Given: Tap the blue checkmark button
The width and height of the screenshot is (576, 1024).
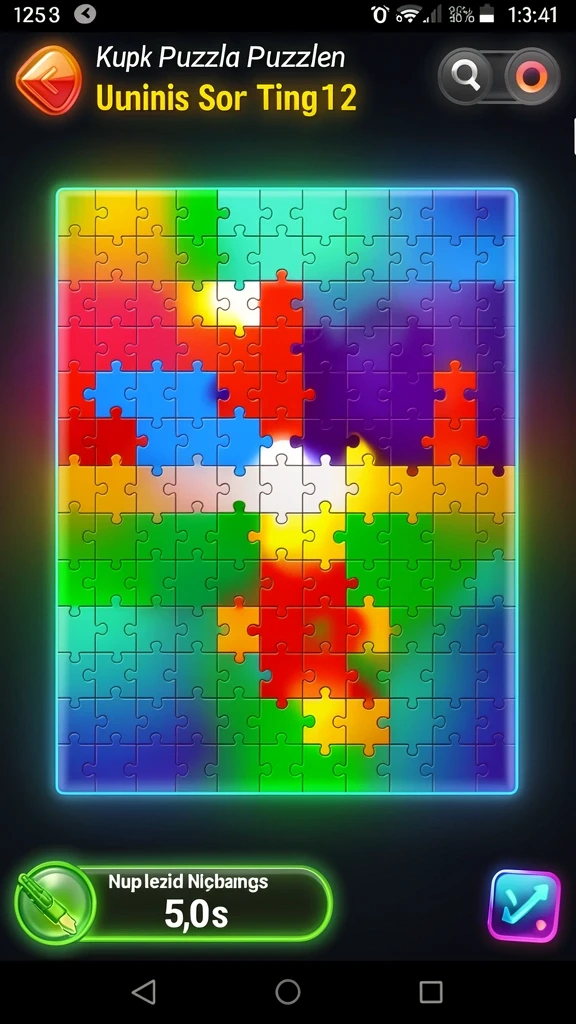Looking at the screenshot, I should pyautogui.click(x=524, y=905).
